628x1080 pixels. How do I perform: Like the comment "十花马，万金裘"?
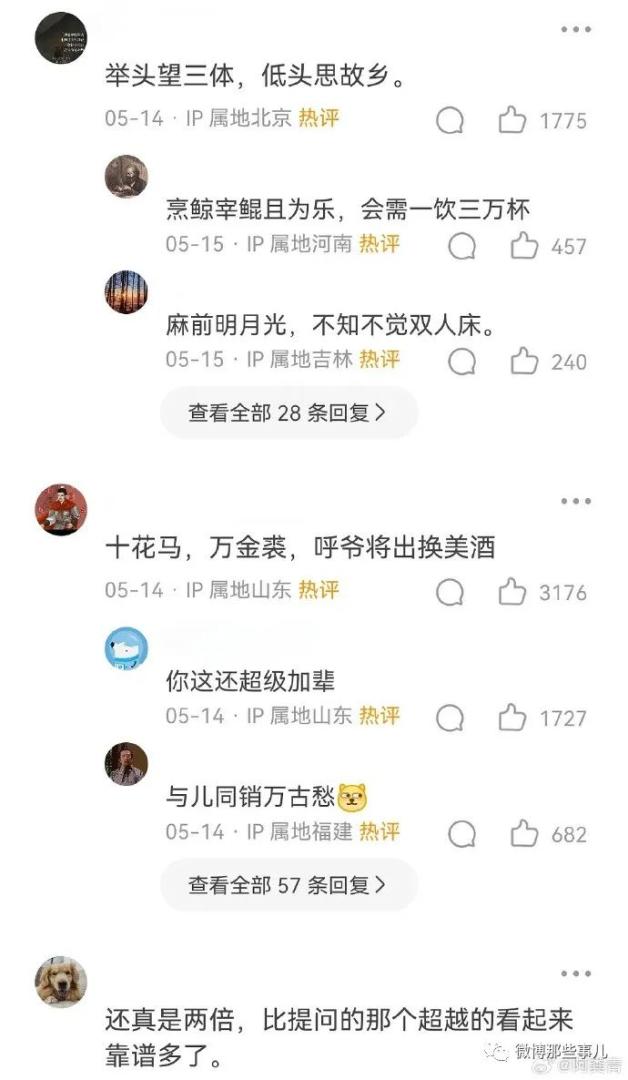tap(512, 592)
